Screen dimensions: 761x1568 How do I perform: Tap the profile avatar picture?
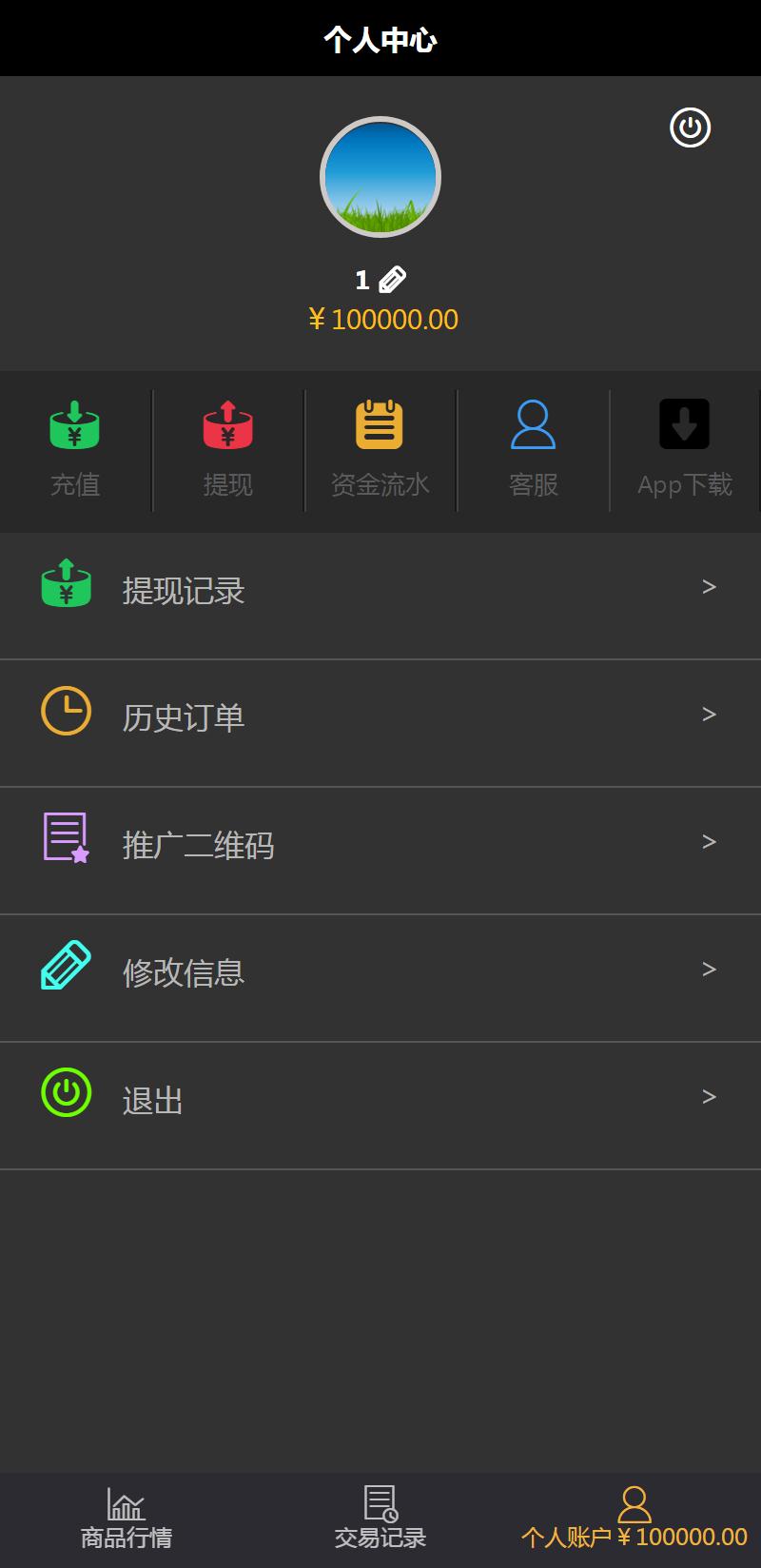coord(380,177)
